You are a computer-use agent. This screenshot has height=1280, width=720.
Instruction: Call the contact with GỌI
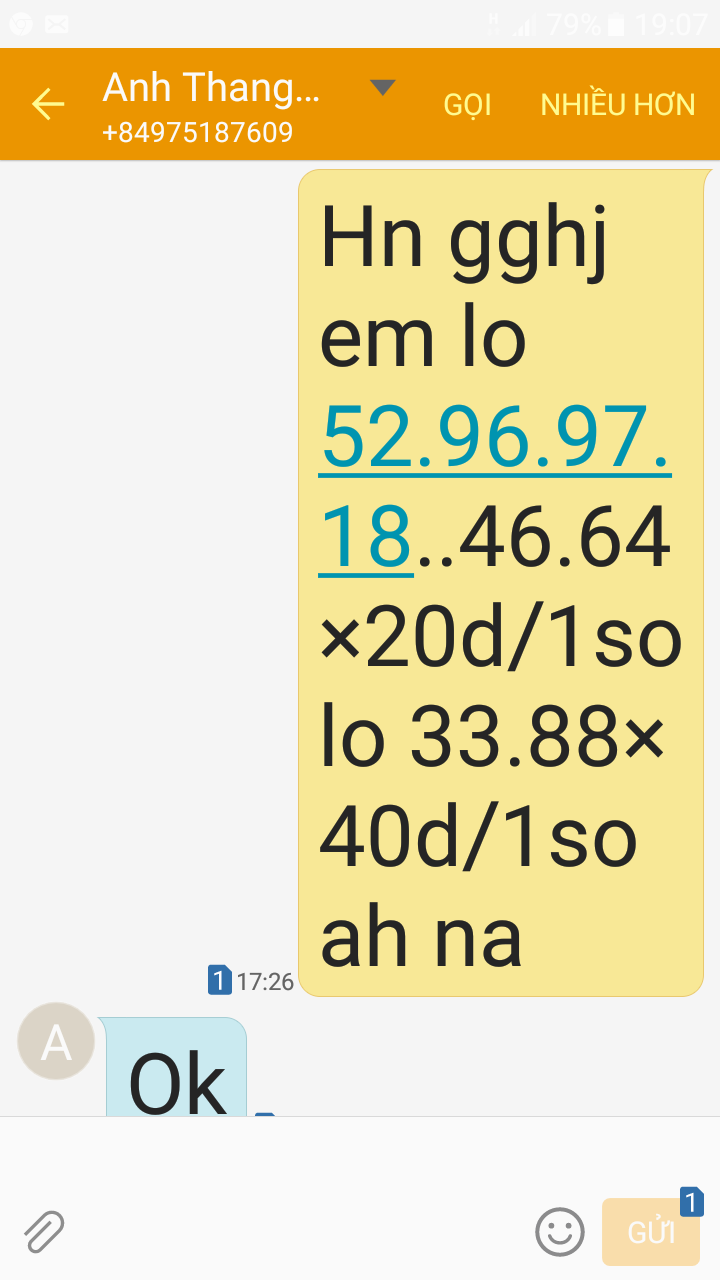467,105
